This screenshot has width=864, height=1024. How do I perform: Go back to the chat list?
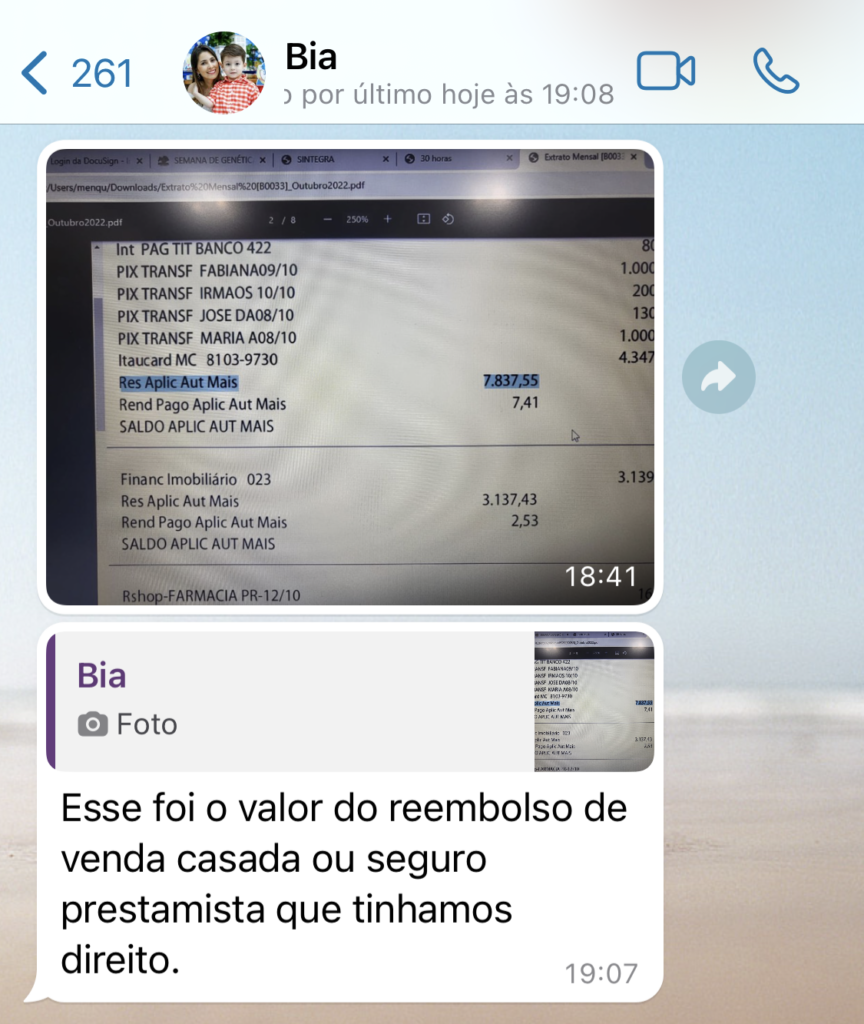pos(76,73)
